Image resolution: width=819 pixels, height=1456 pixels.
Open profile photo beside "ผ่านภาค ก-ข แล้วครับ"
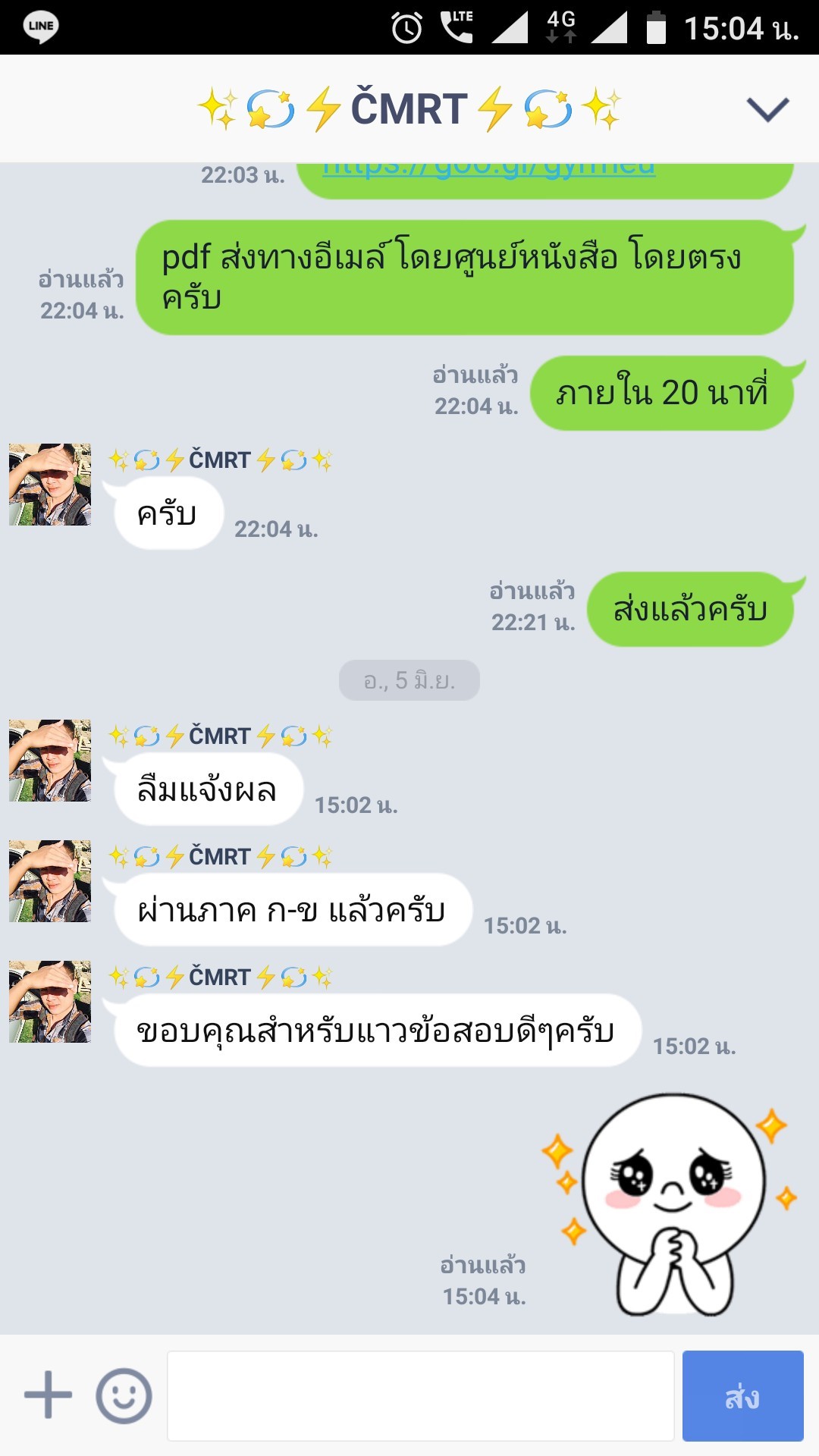(x=50, y=880)
